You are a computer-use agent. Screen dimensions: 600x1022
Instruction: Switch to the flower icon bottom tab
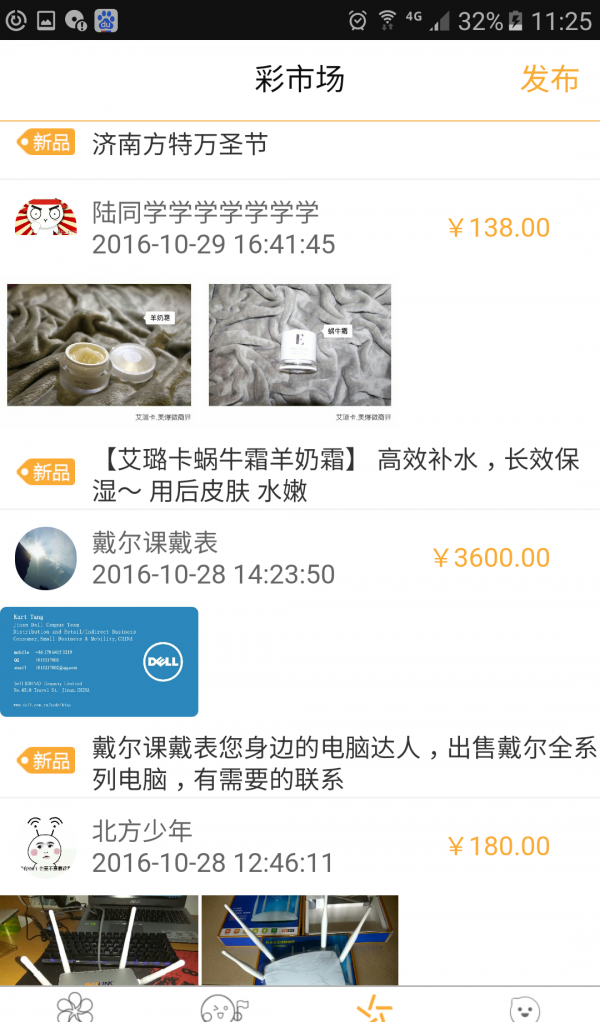pyautogui.click(x=75, y=1006)
